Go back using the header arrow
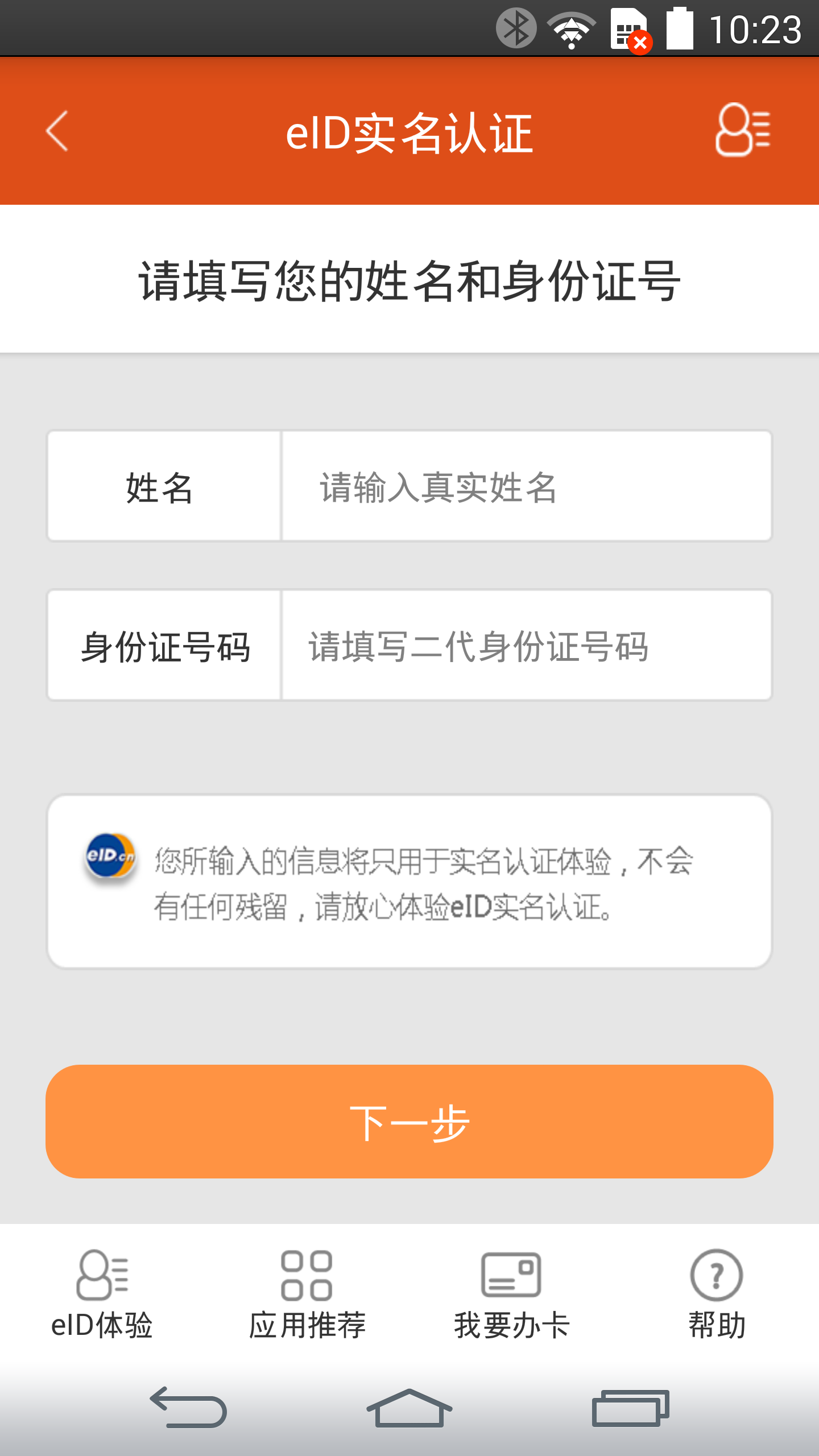Screen dimensions: 819x1456 57,131
